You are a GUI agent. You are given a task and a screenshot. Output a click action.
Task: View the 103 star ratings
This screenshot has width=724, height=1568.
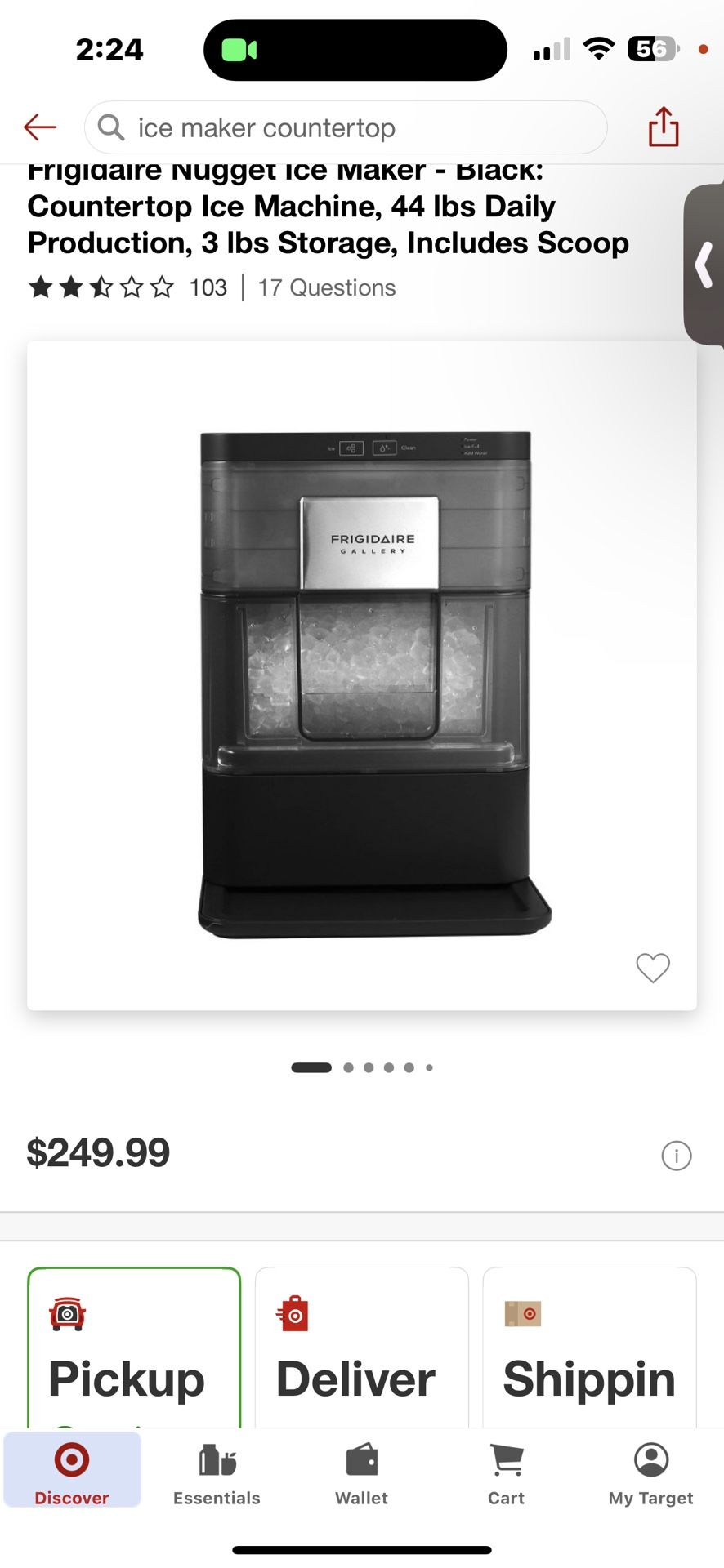pyautogui.click(x=127, y=287)
